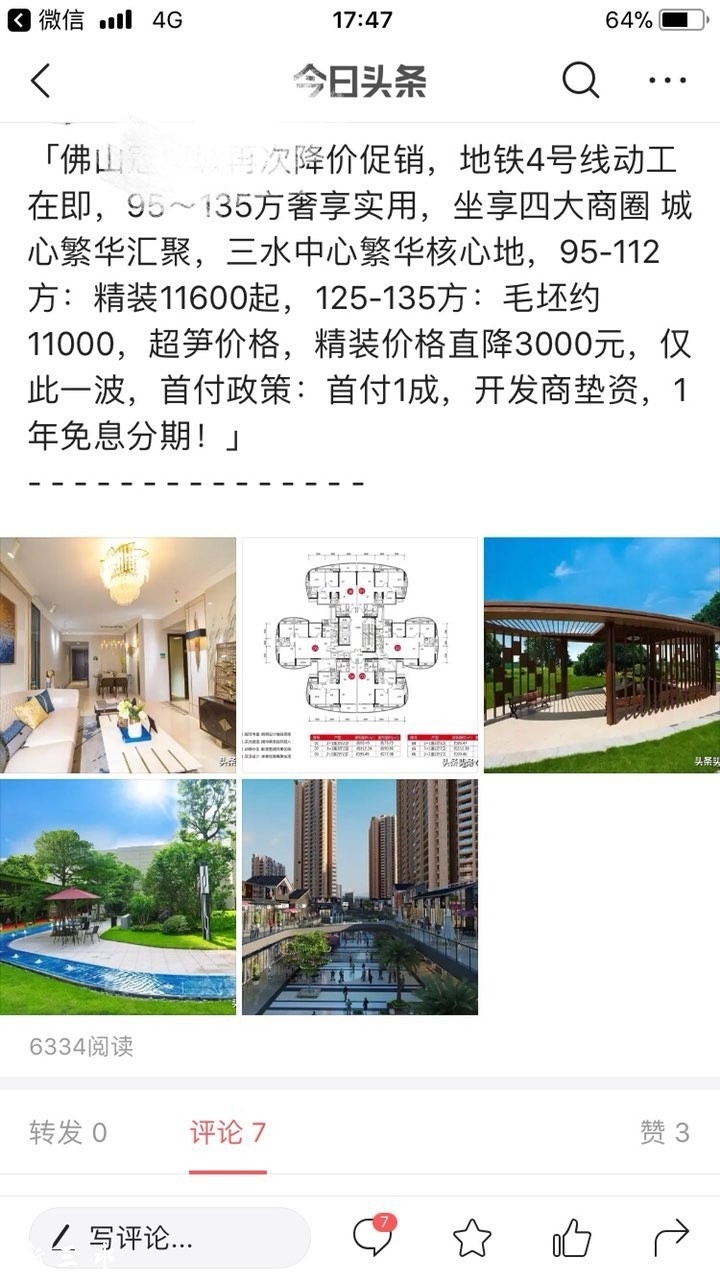View the floor plan image
Screen dimensions: 720x1280
pos(360,655)
